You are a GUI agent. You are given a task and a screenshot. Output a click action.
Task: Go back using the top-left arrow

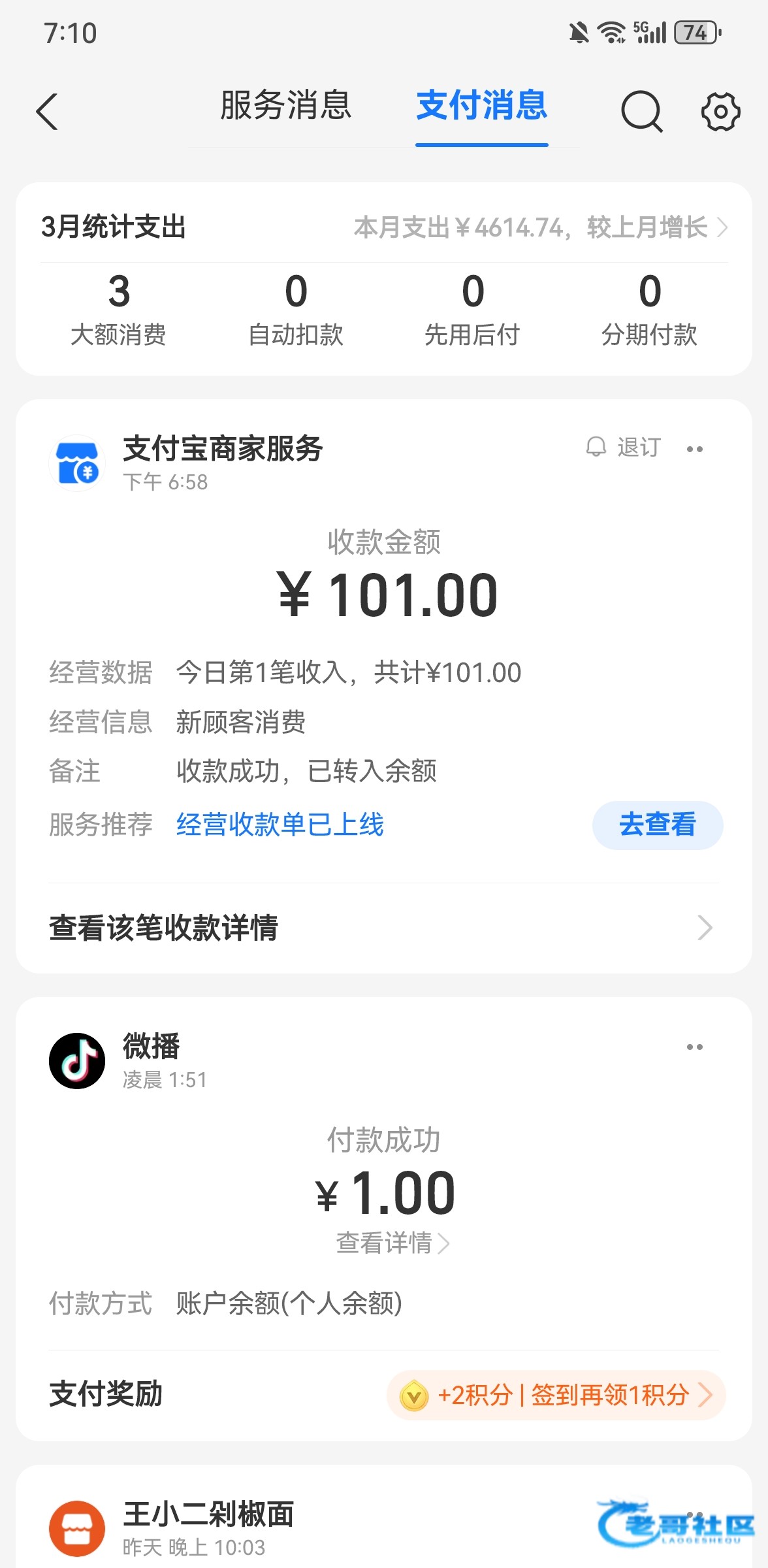[x=47, y=112]
